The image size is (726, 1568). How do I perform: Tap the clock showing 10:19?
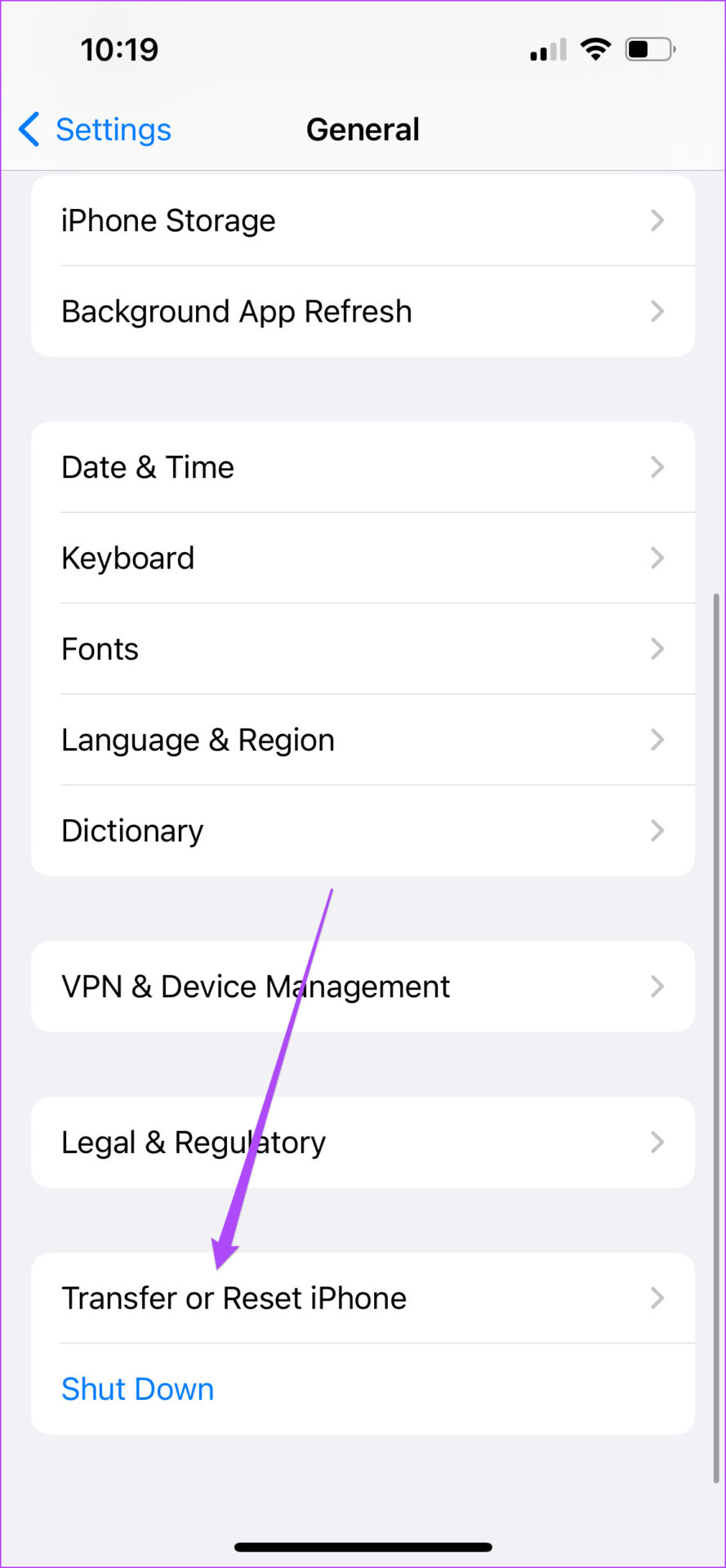119,49
